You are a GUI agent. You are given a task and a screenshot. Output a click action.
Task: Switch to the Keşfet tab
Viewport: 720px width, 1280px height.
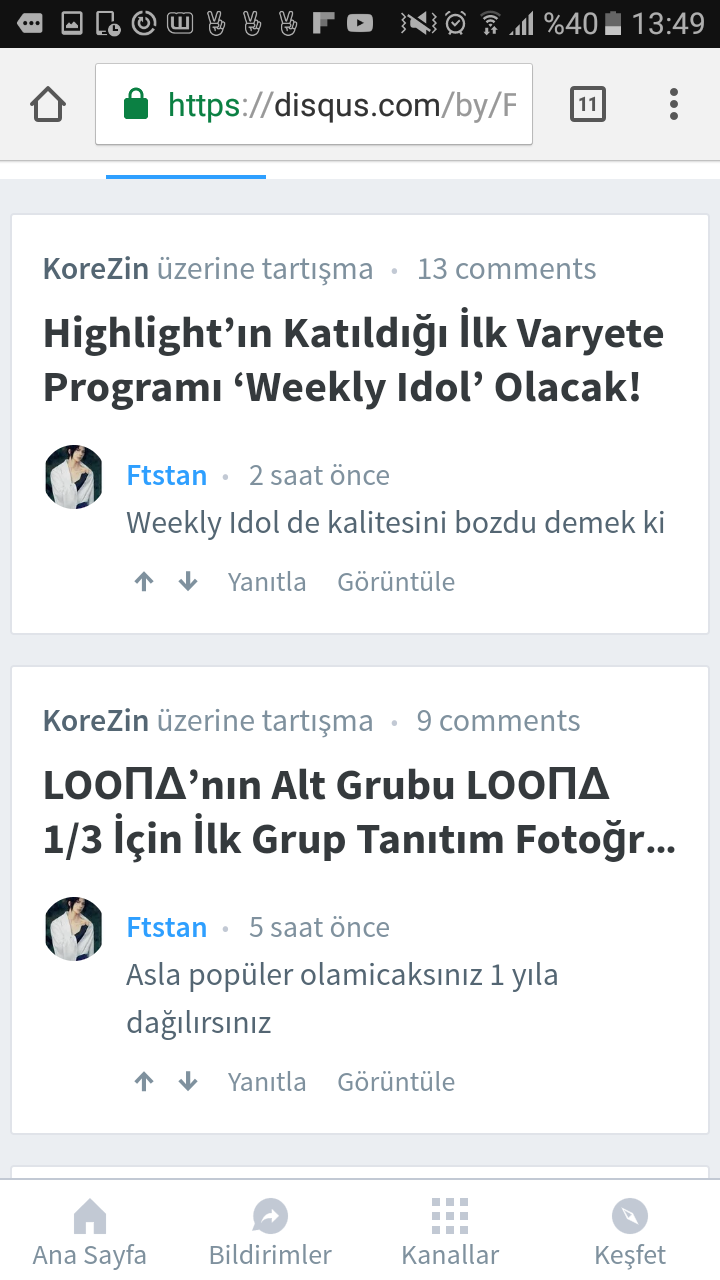click(x=630, y=1233)
